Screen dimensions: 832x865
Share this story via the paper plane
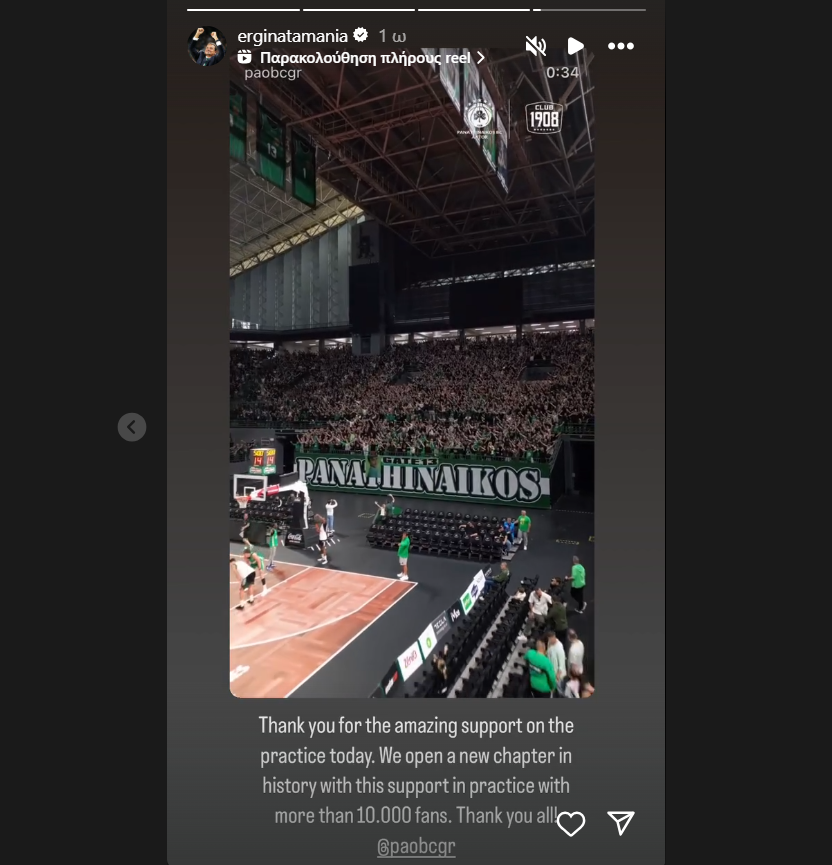(621, 823)
